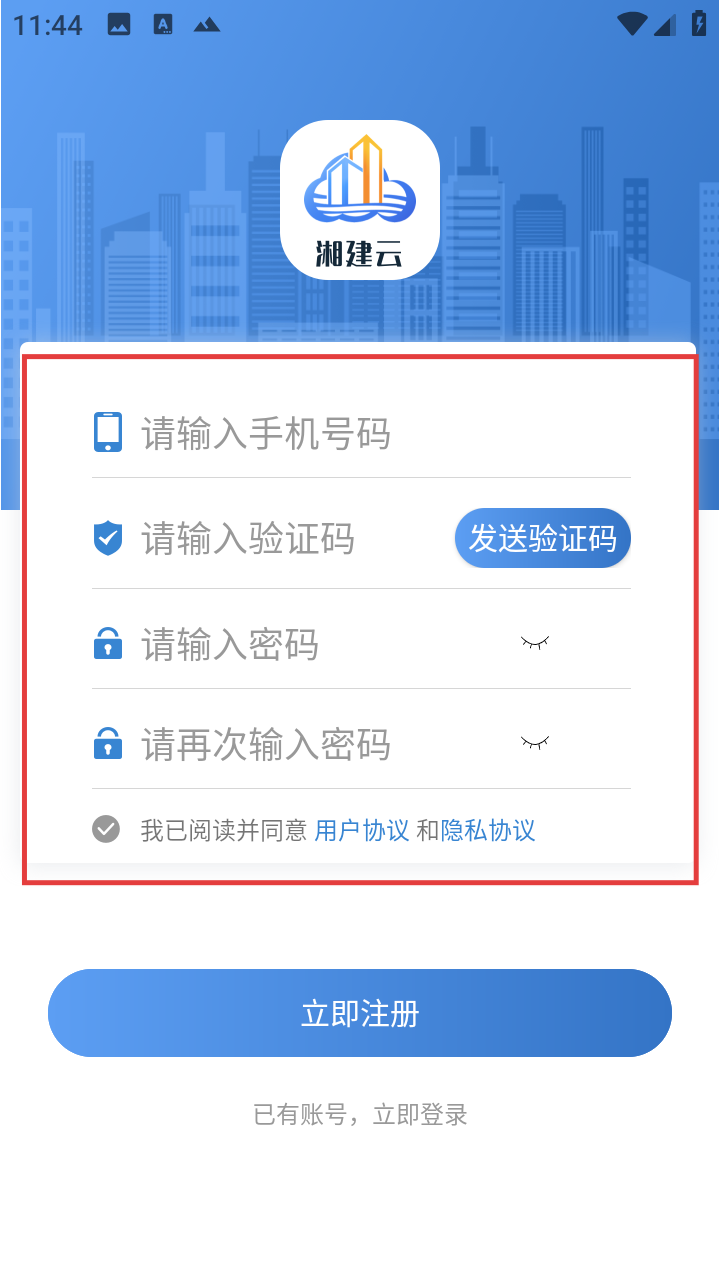Viewport: 720px width, 1280px height.
Task: Send the verification code
Action: [x=543, y=538]
